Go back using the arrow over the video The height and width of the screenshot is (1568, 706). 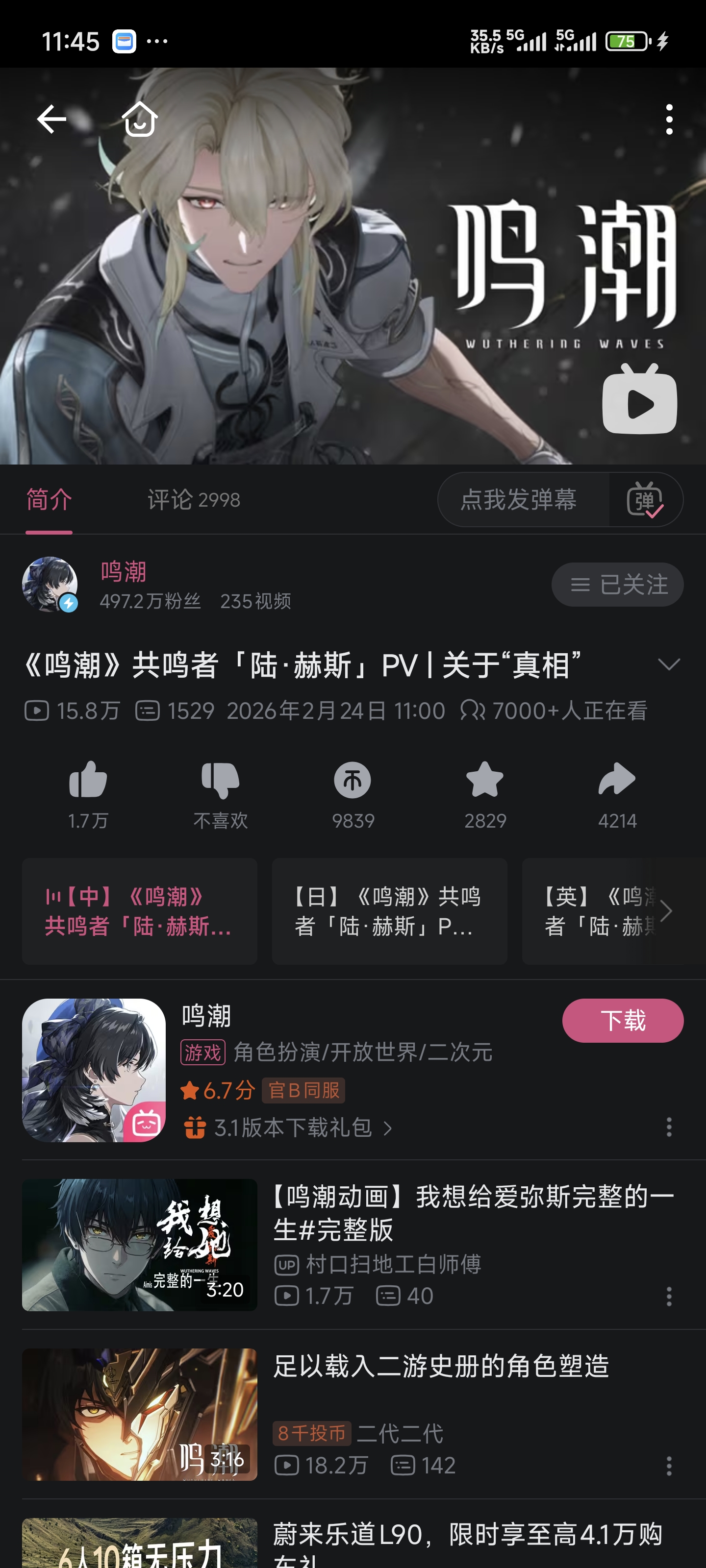[x=51, y=119]
